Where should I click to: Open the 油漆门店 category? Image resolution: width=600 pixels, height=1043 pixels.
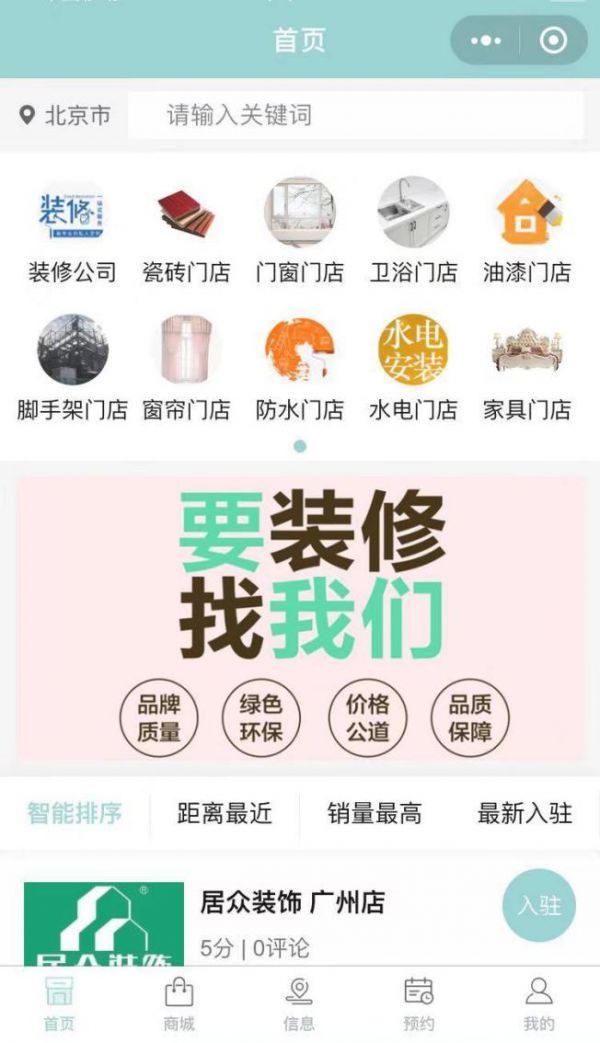(527, 229)
